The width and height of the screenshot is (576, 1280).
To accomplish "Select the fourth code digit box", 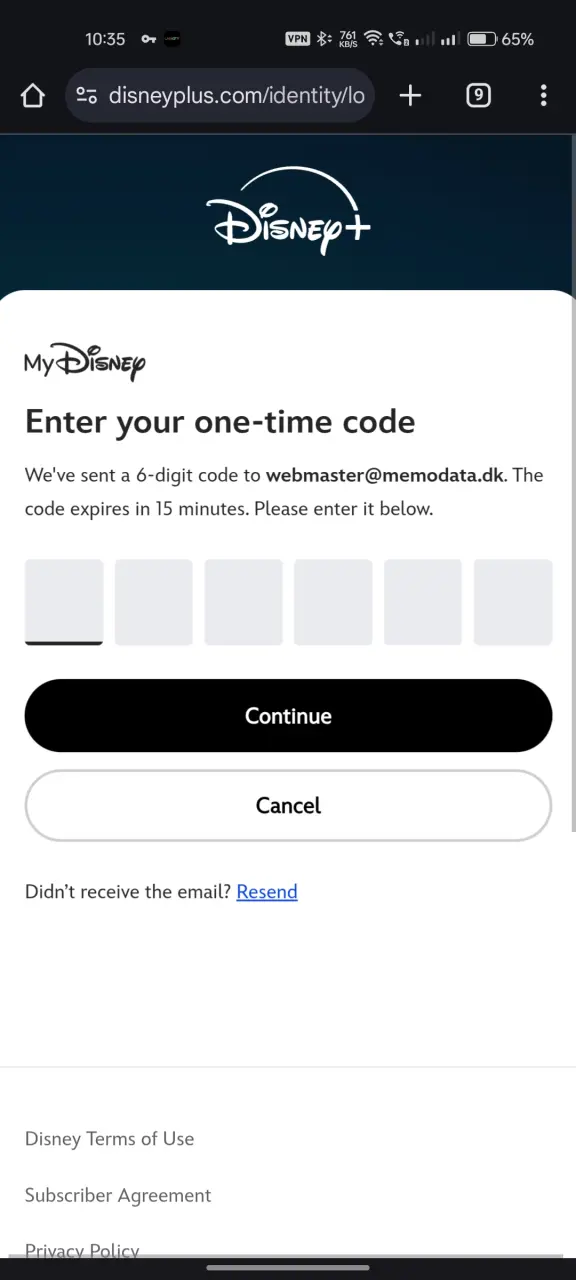I will (x=333, y=602).
